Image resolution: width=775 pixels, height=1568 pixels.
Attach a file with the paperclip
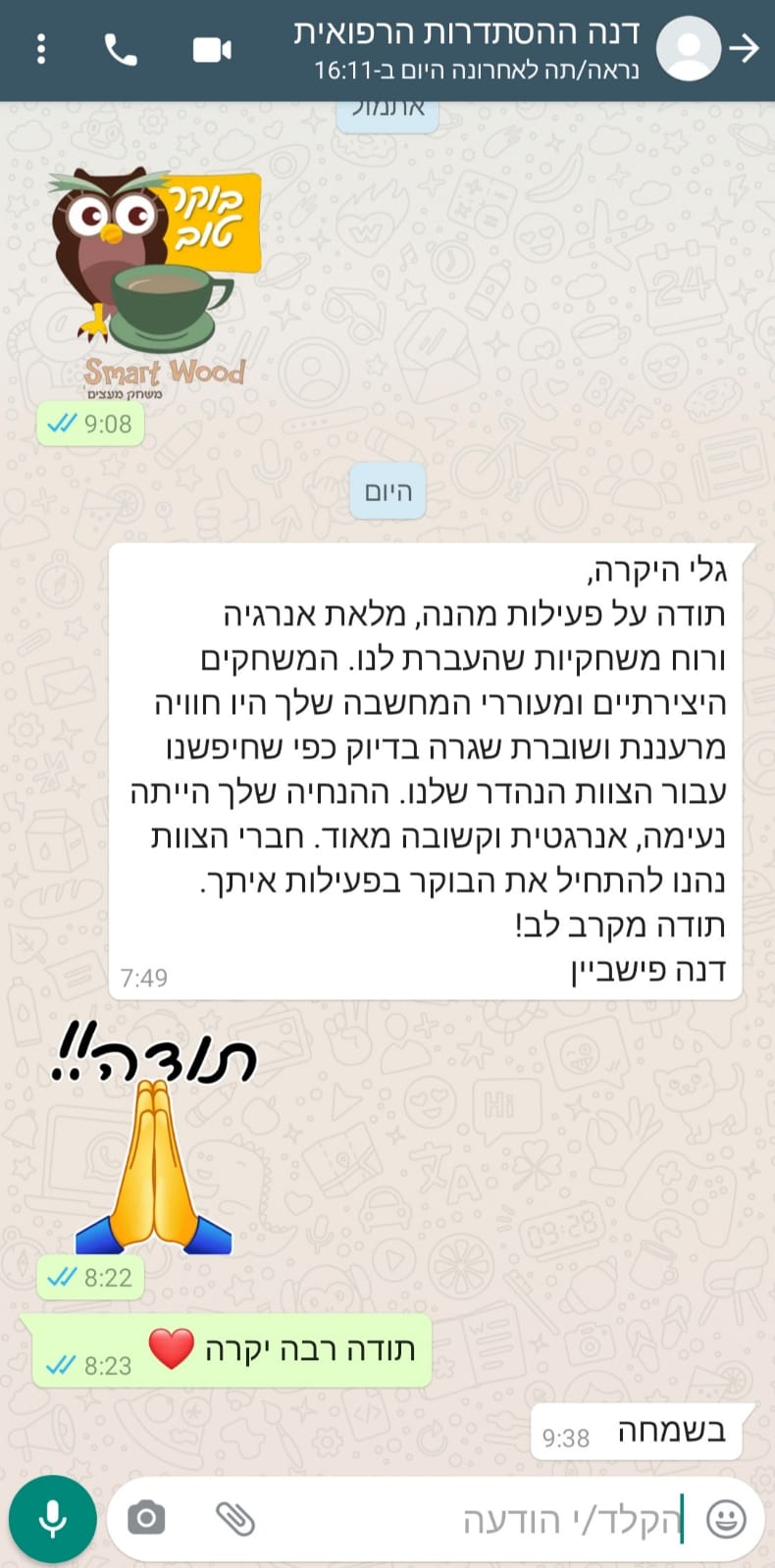click(235, 1519)
